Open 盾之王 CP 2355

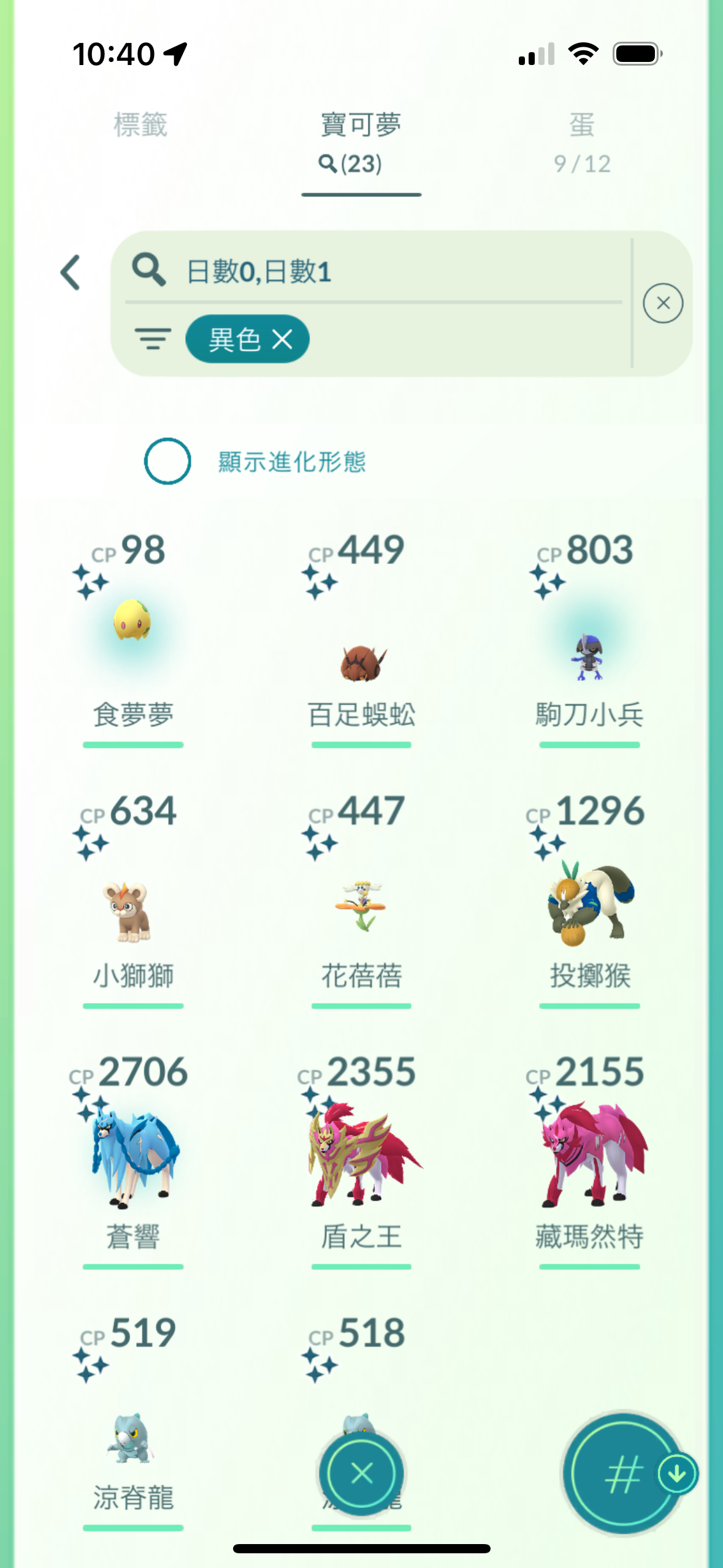point(362,1160)
